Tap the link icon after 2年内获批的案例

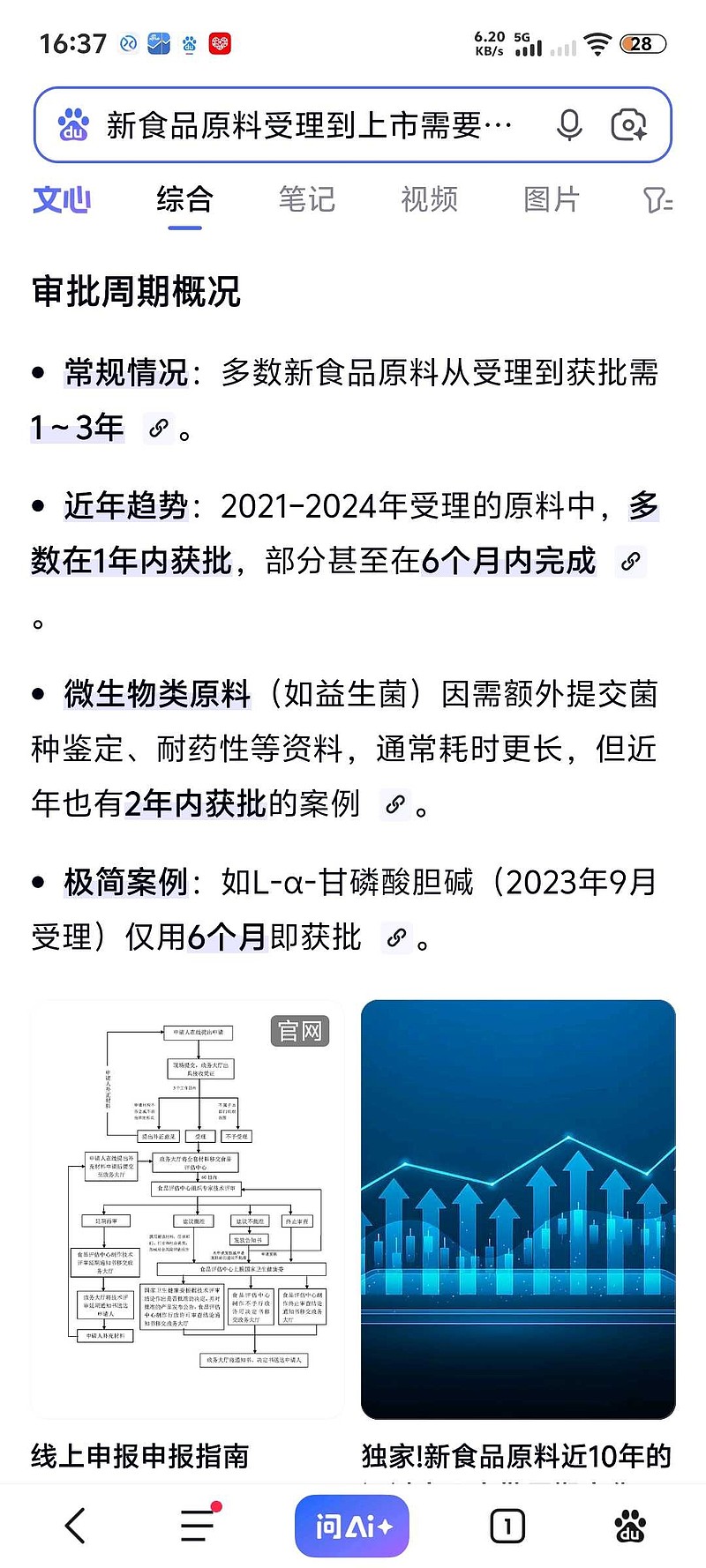coord(394,804)
